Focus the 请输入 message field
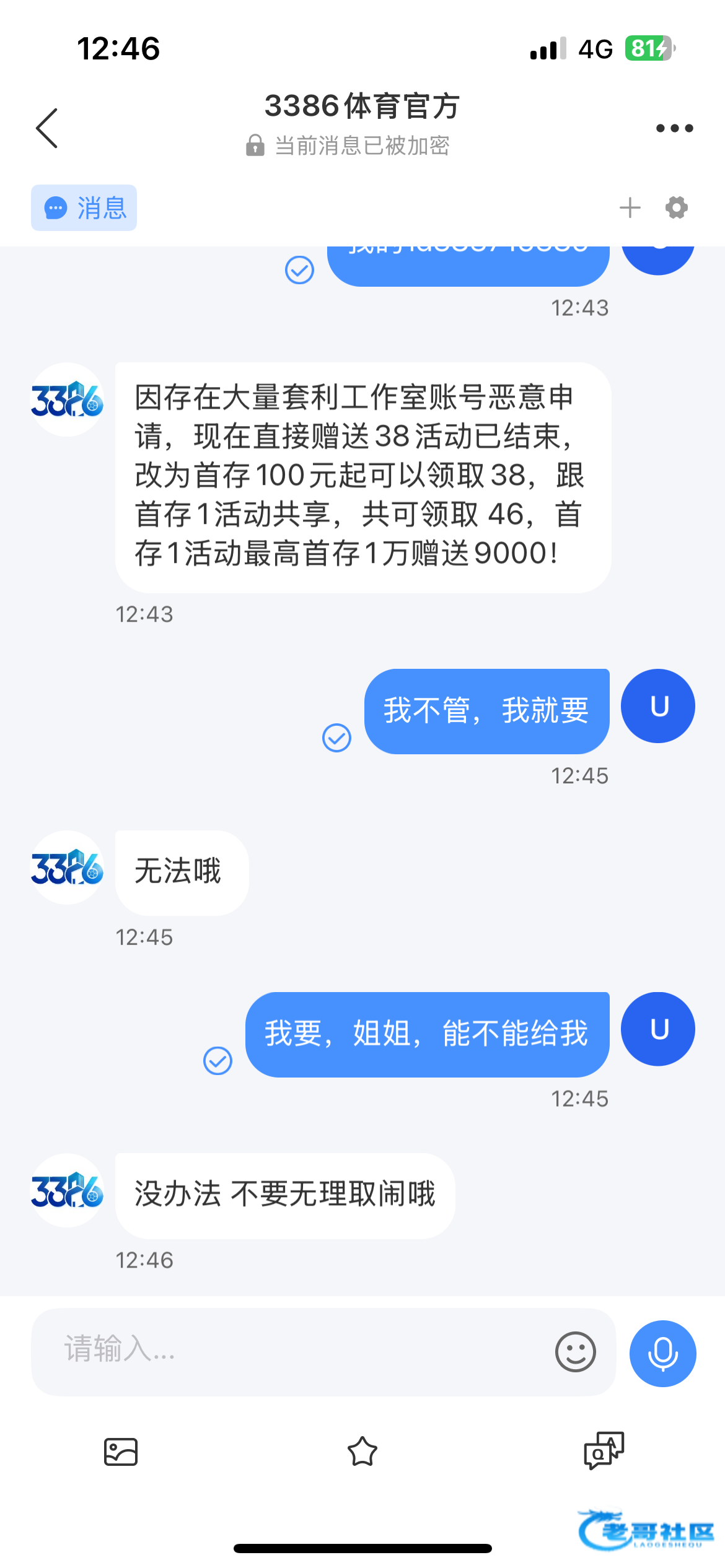Image resolution: width=725 pixels, height=1568 pixels. click(291, 1351)
